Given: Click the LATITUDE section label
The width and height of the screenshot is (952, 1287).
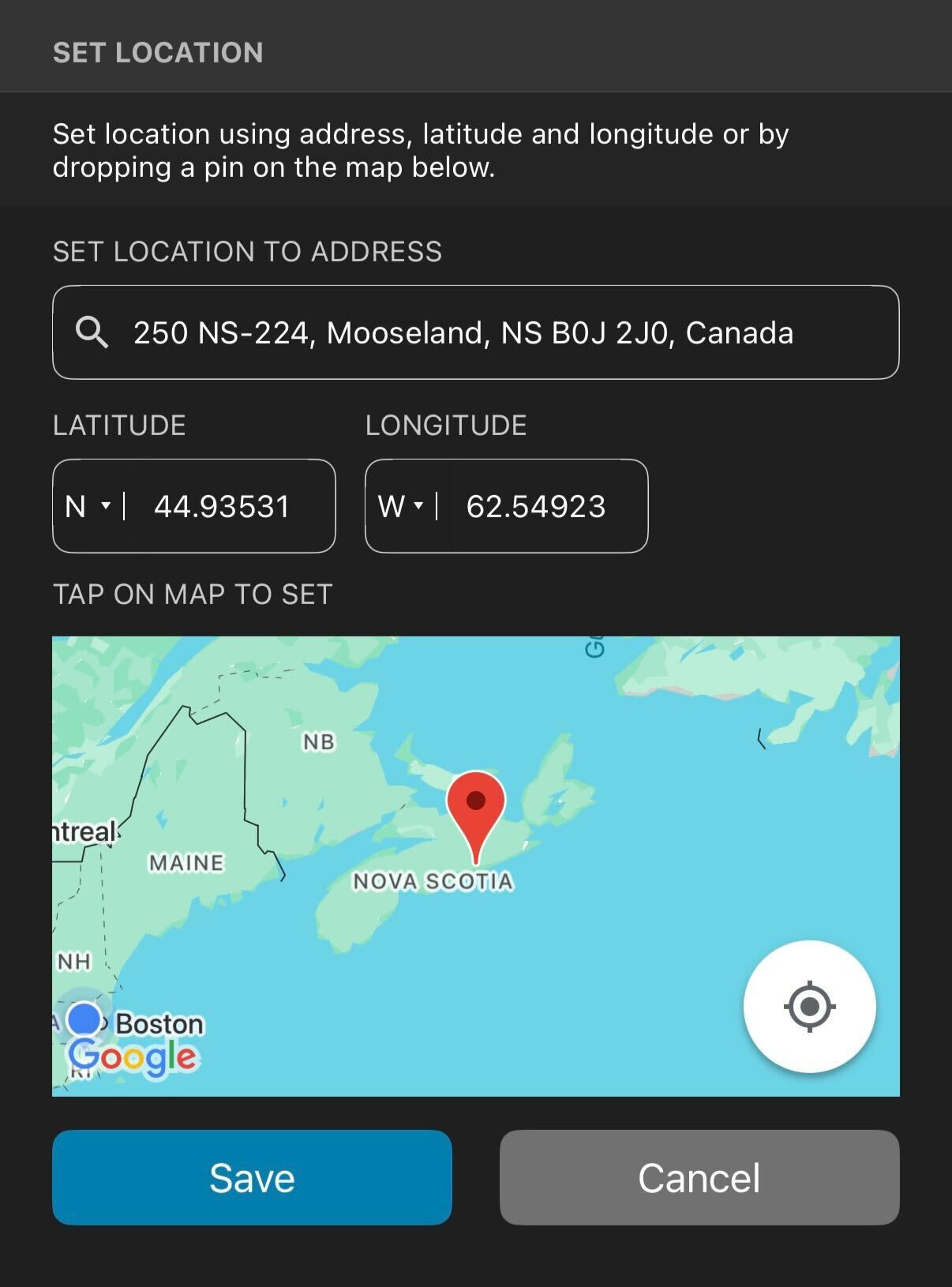Looking at the screenshot, I should coord(118,424).
